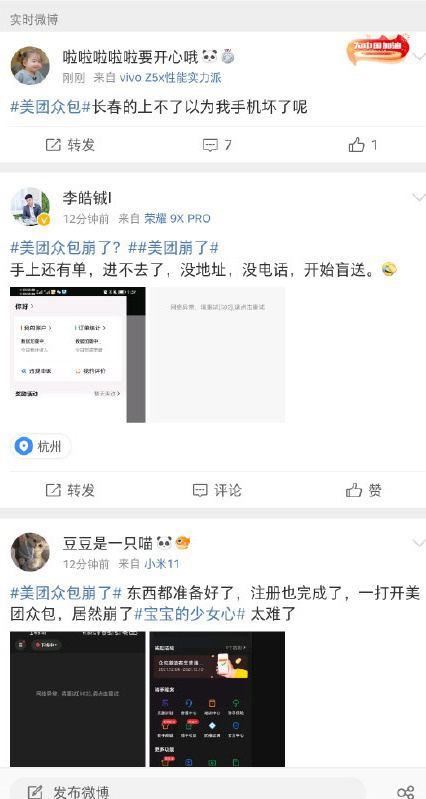The height and width of the screenshot is (799, 426).
Task: Like 啦啦啦啦啦要开心哦's post
Action: coord(363,145)
